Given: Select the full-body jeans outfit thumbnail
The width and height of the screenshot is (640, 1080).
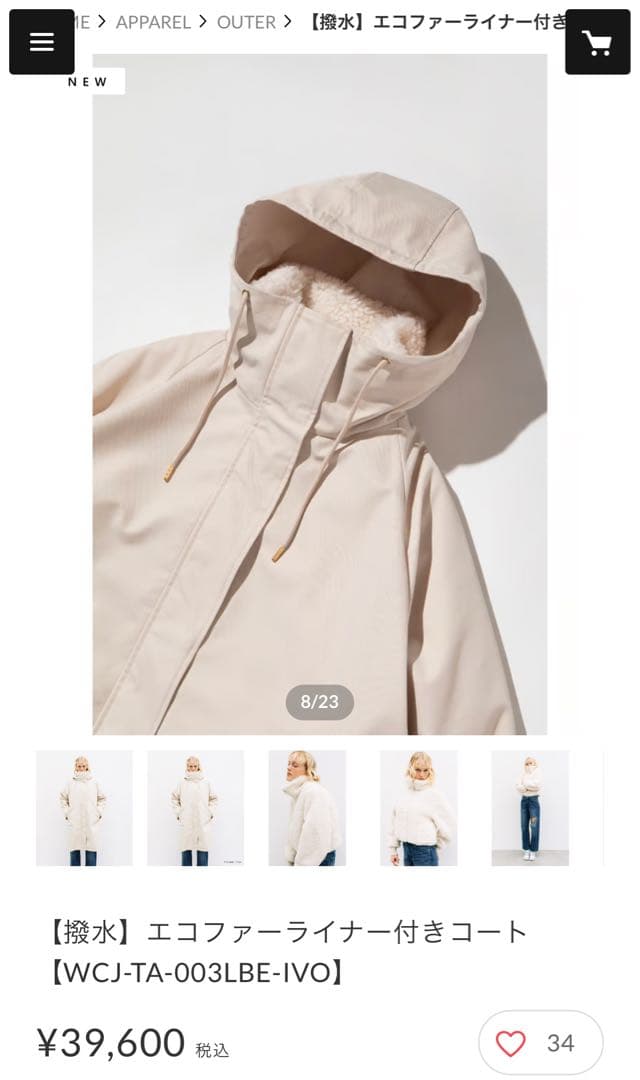Looking at the screenshot, I should click(530, 808).
